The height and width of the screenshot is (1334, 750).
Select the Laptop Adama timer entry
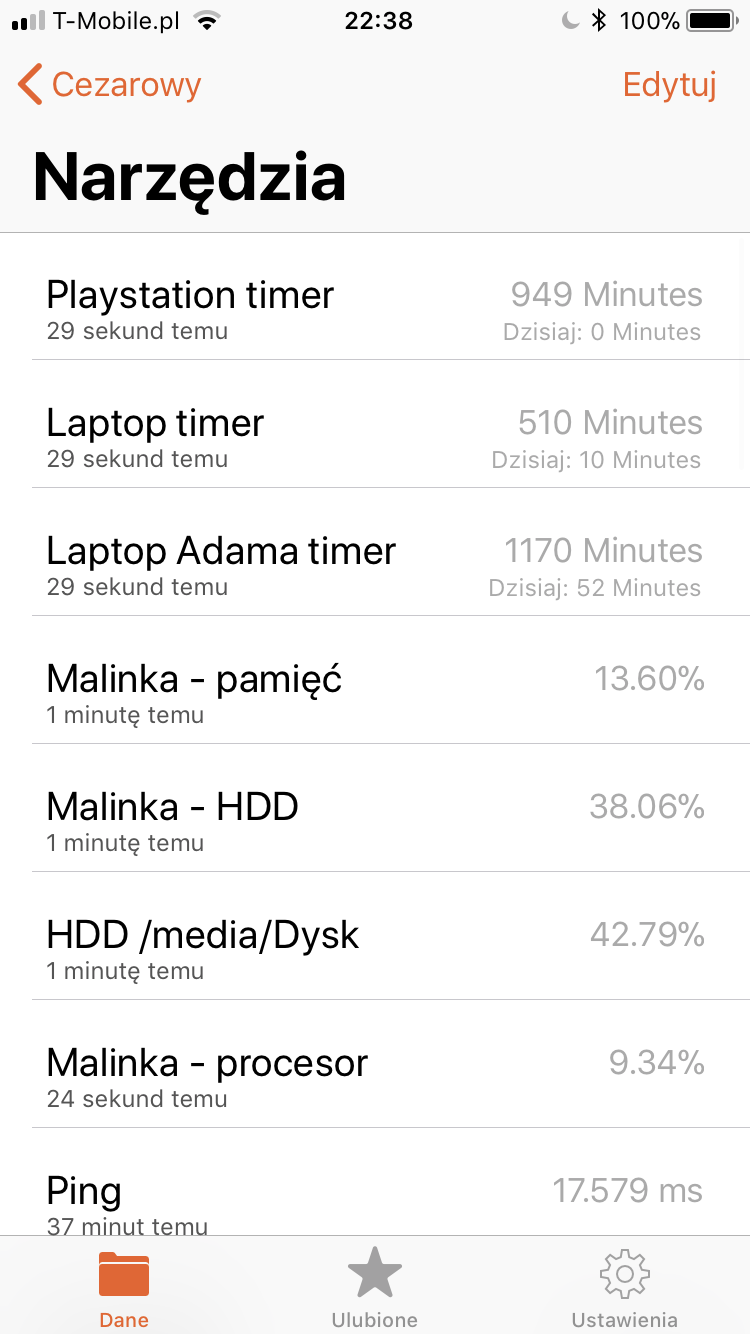pos(375,553)
